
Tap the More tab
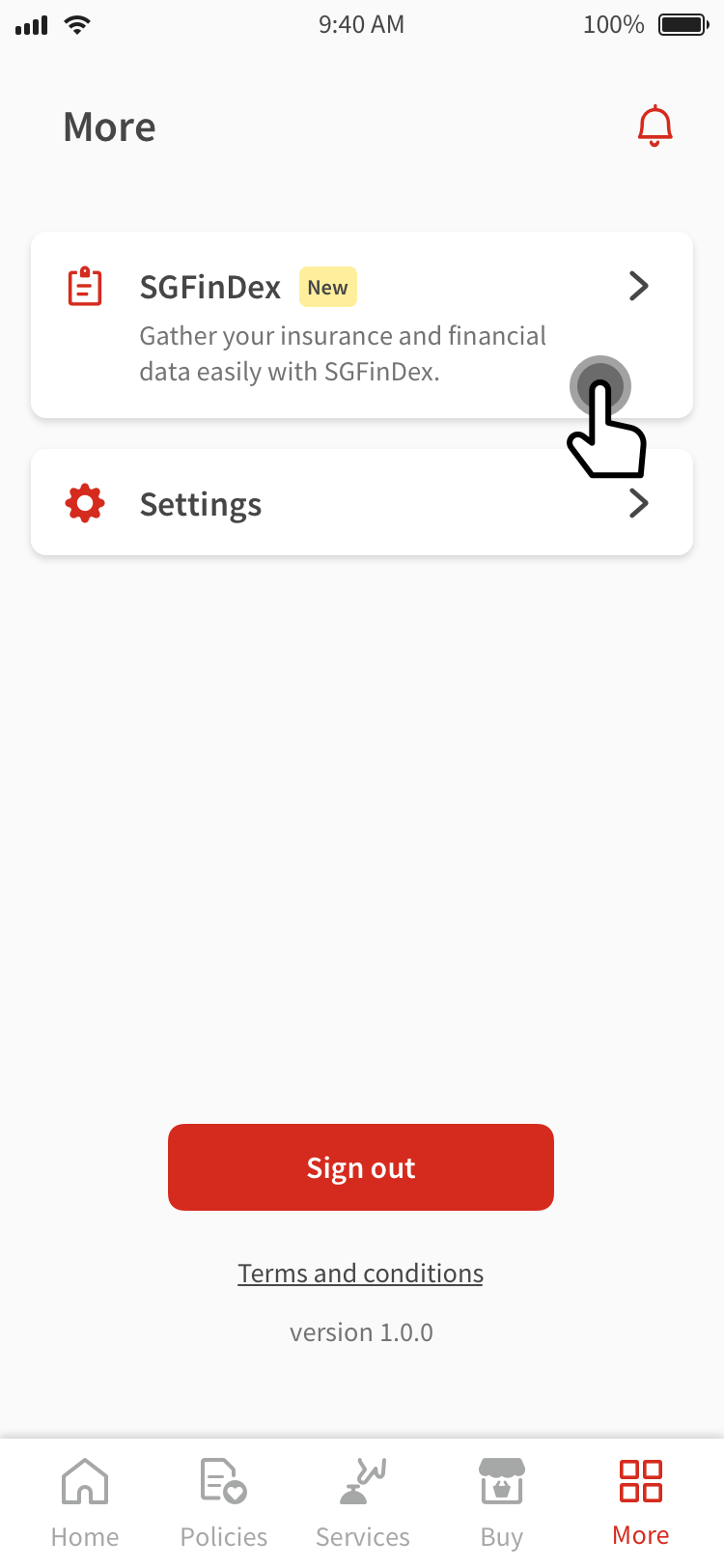pos(641,1501)
